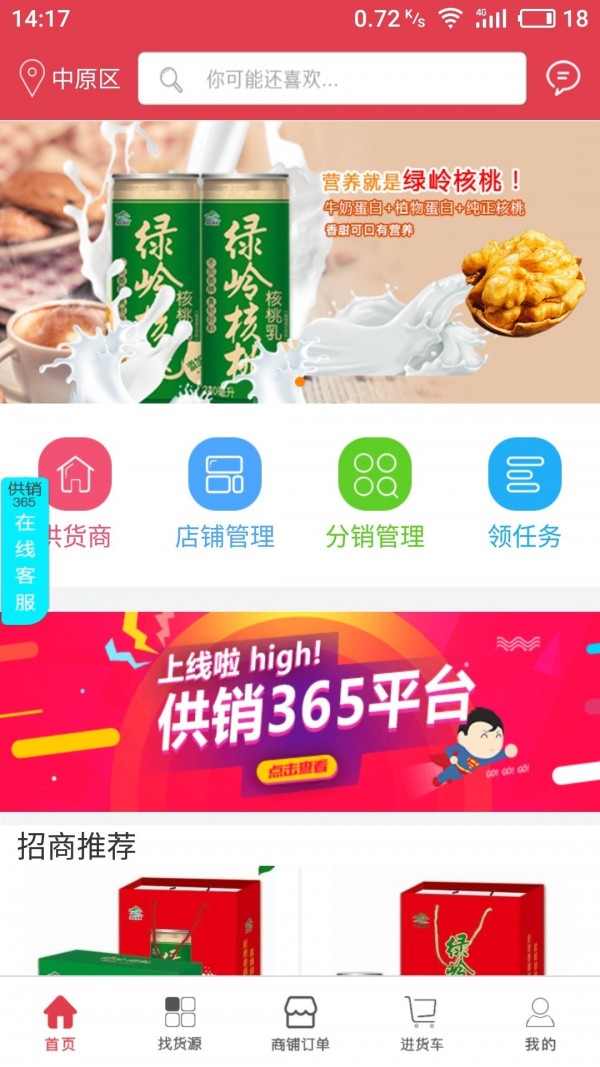
Task: View the 供销365平台 promo banner
Action: [x=300, y=712]
